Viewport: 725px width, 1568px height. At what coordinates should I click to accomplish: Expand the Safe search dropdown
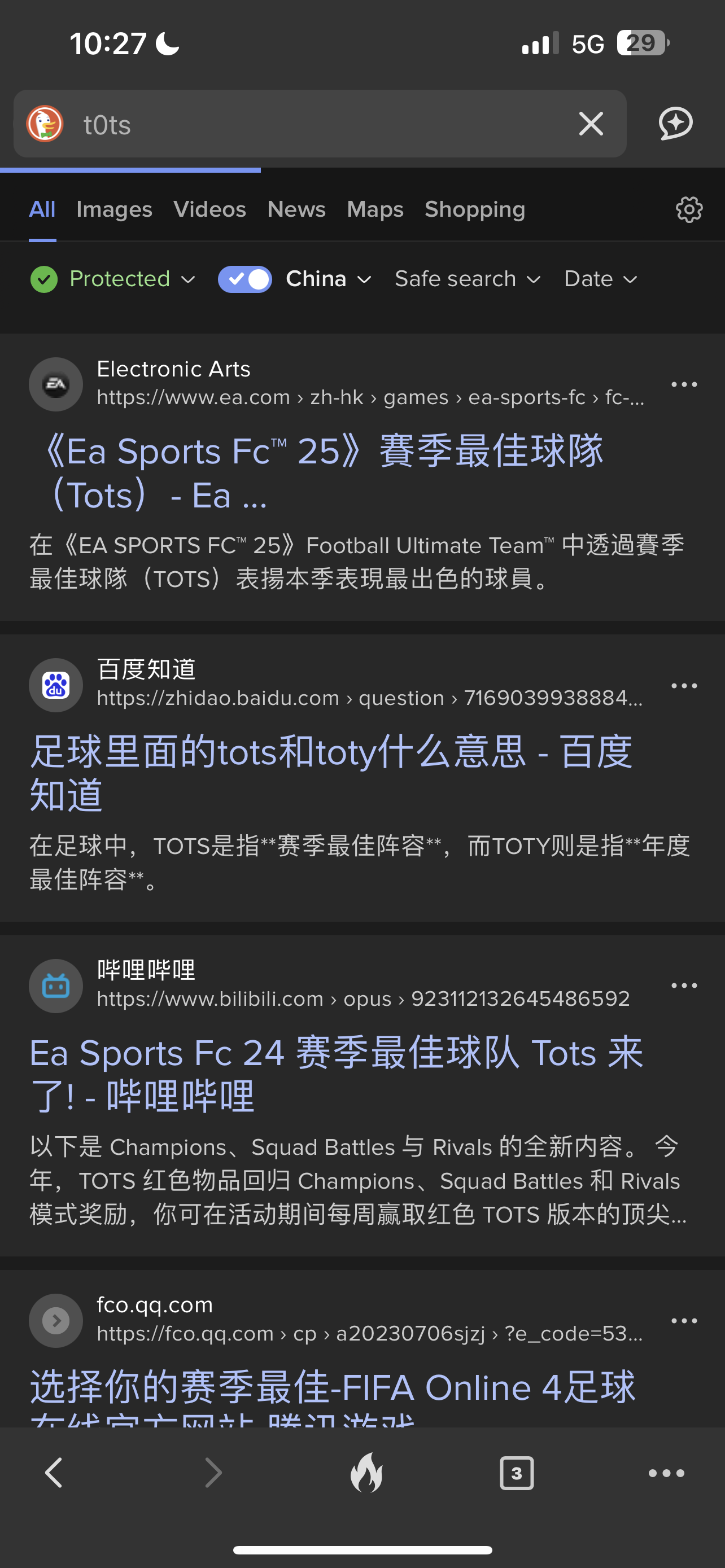[x=468, y=279]
